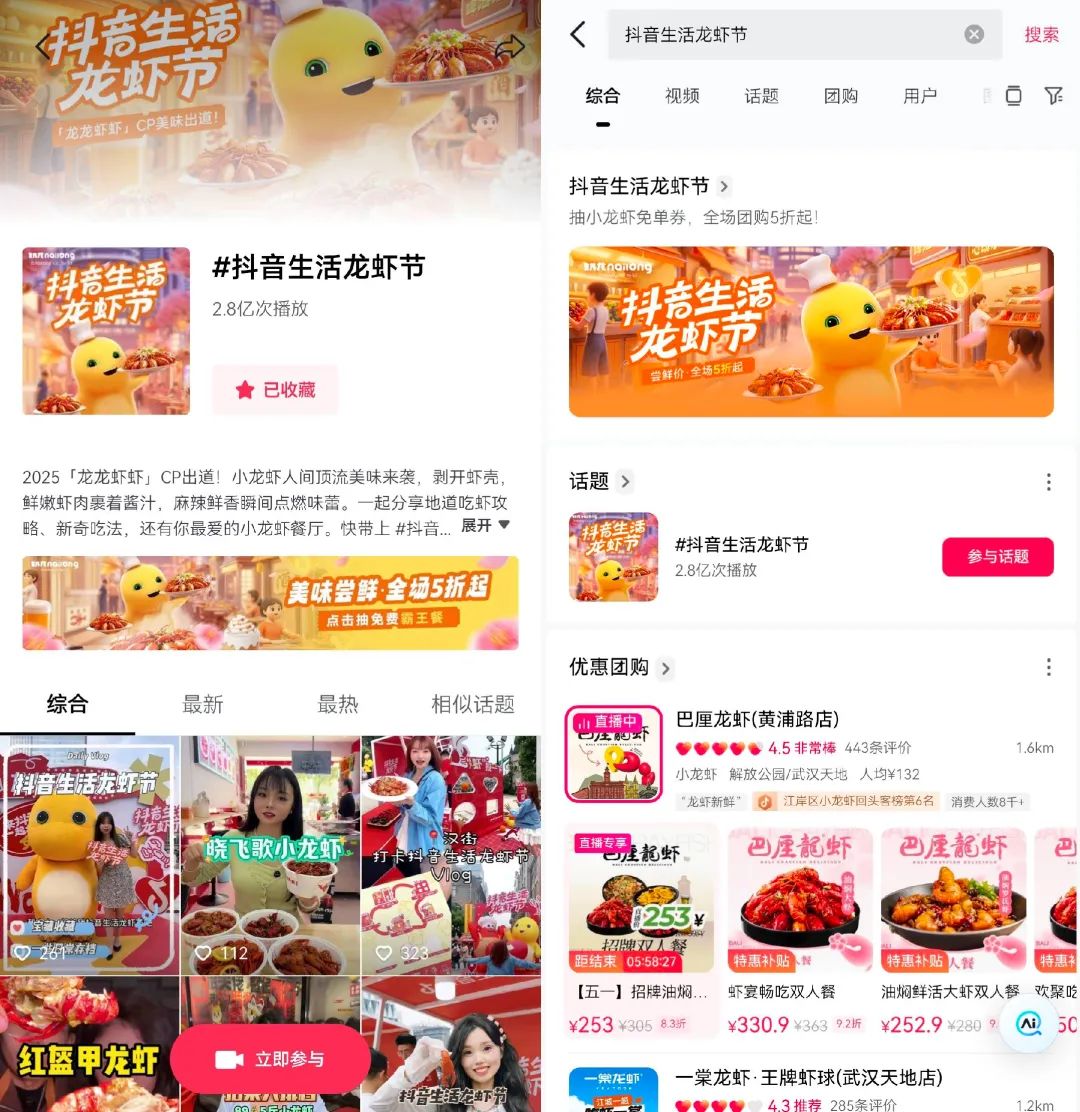Expand the topic description with 展开

click(484, 525)
